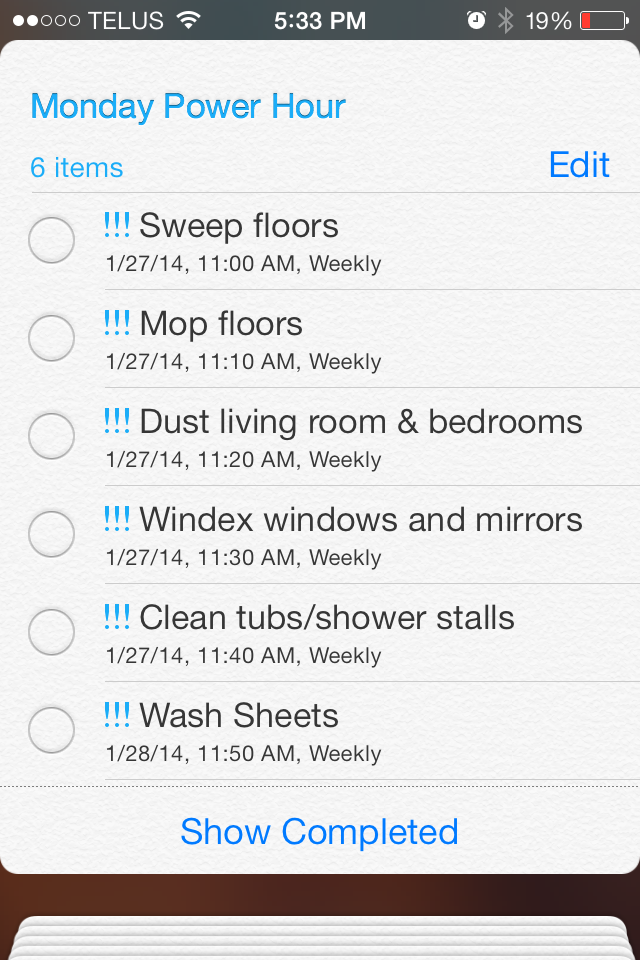
Task: Tap Edit to modify the list
Action: (578, 165)
